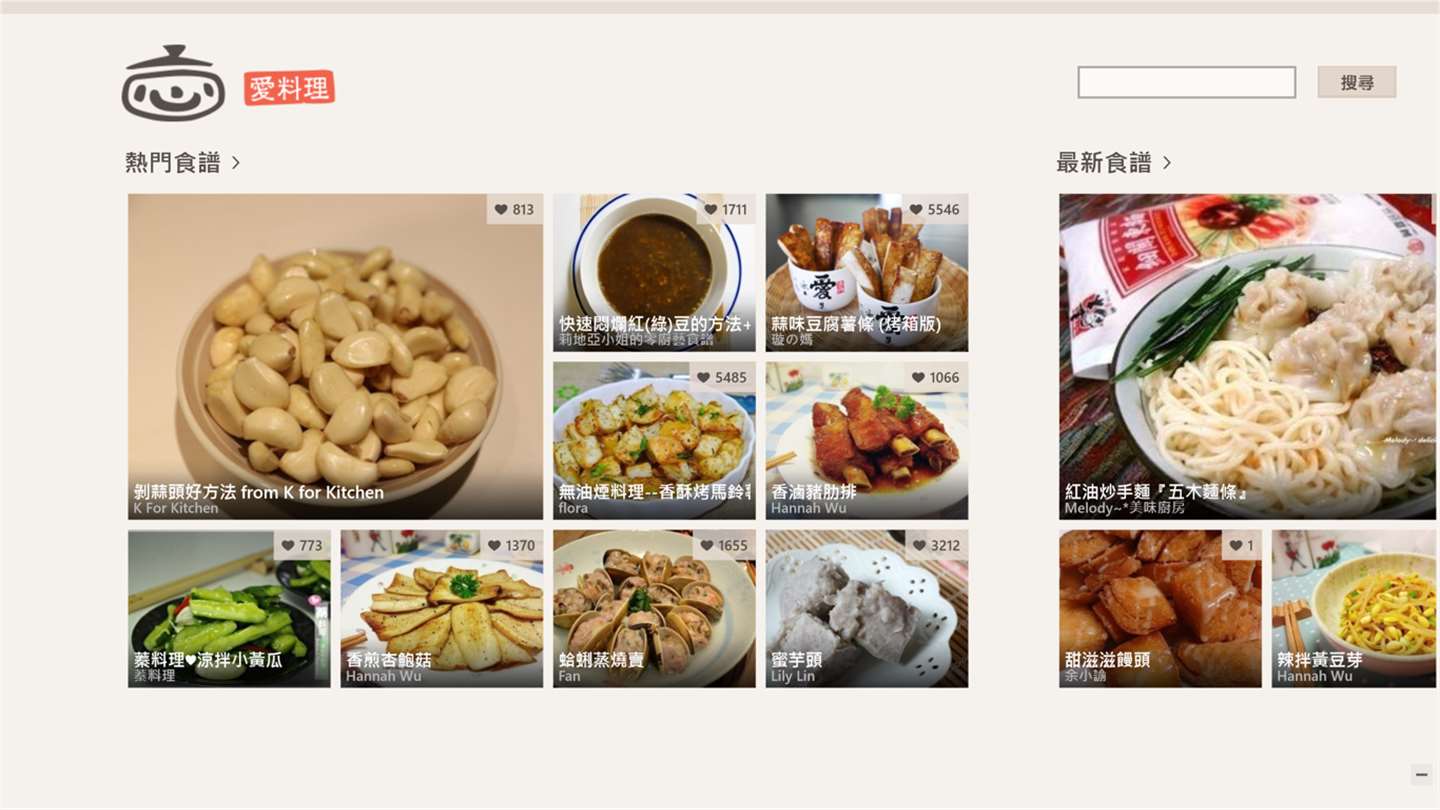Open the 蒜味豆腐薯條 recipe
Screen dimensions: 1440x810
(x=866, y=272)
